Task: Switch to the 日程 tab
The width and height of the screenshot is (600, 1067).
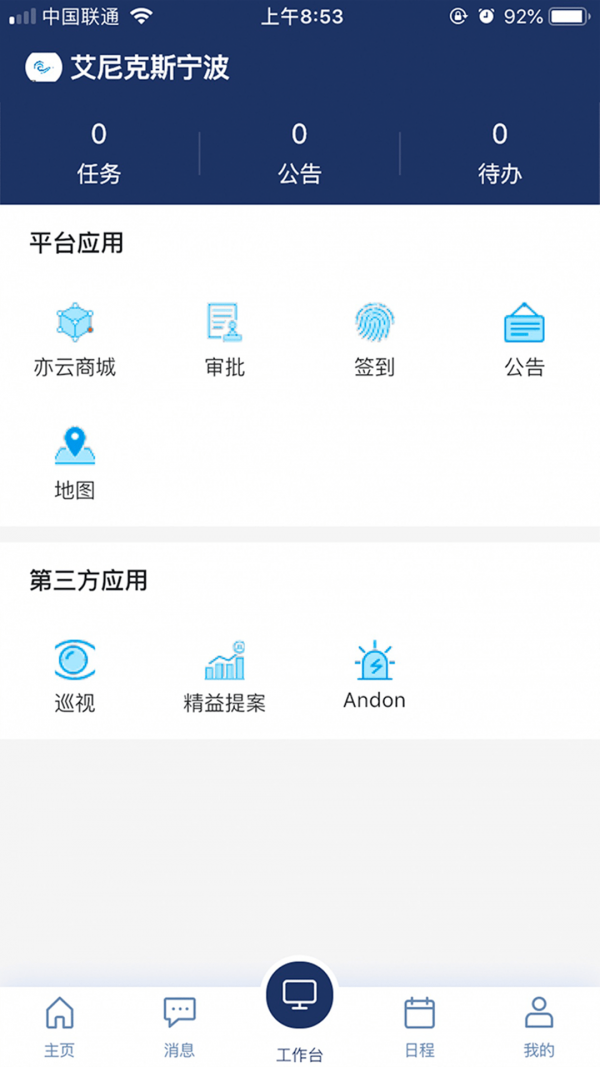Action: tap(419, 1026)
